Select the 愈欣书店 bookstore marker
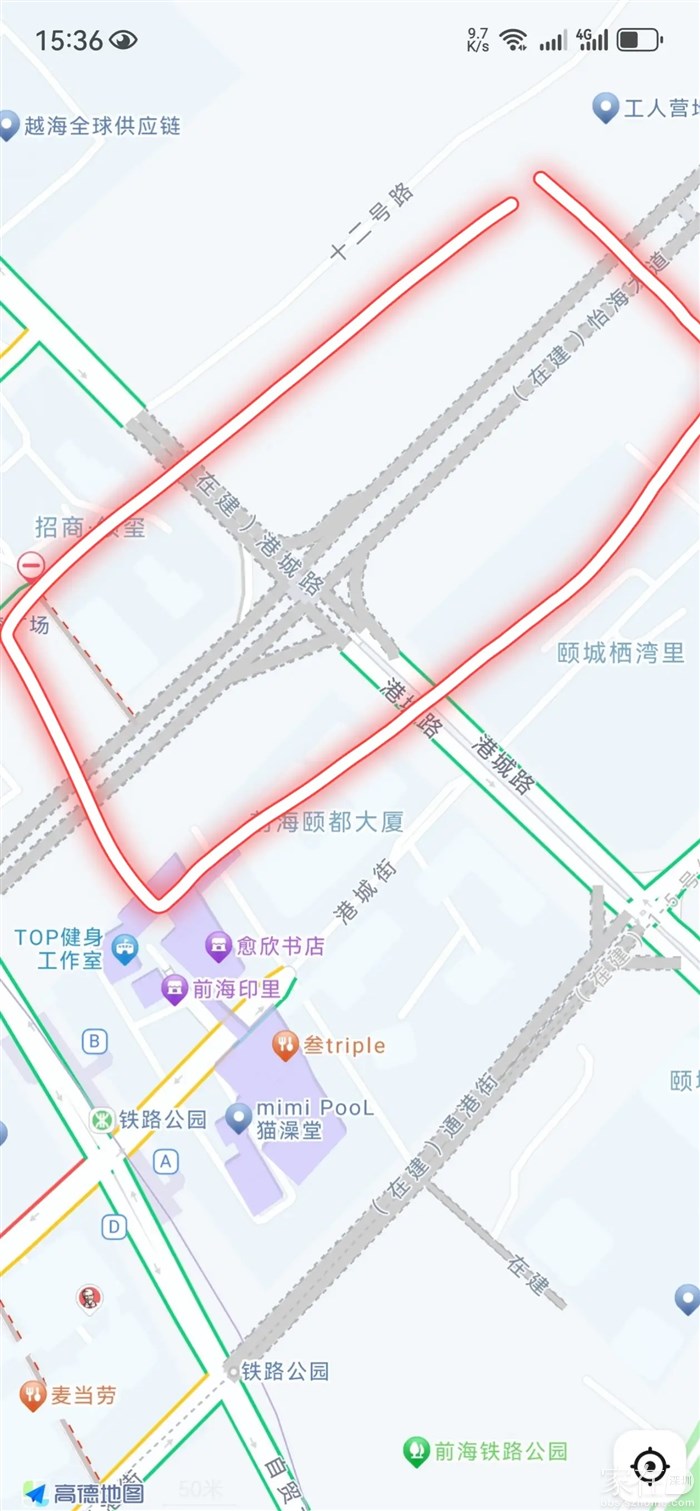Image resolution: width=700 pixels, height=1511 pixels. [x=218, y=945]
